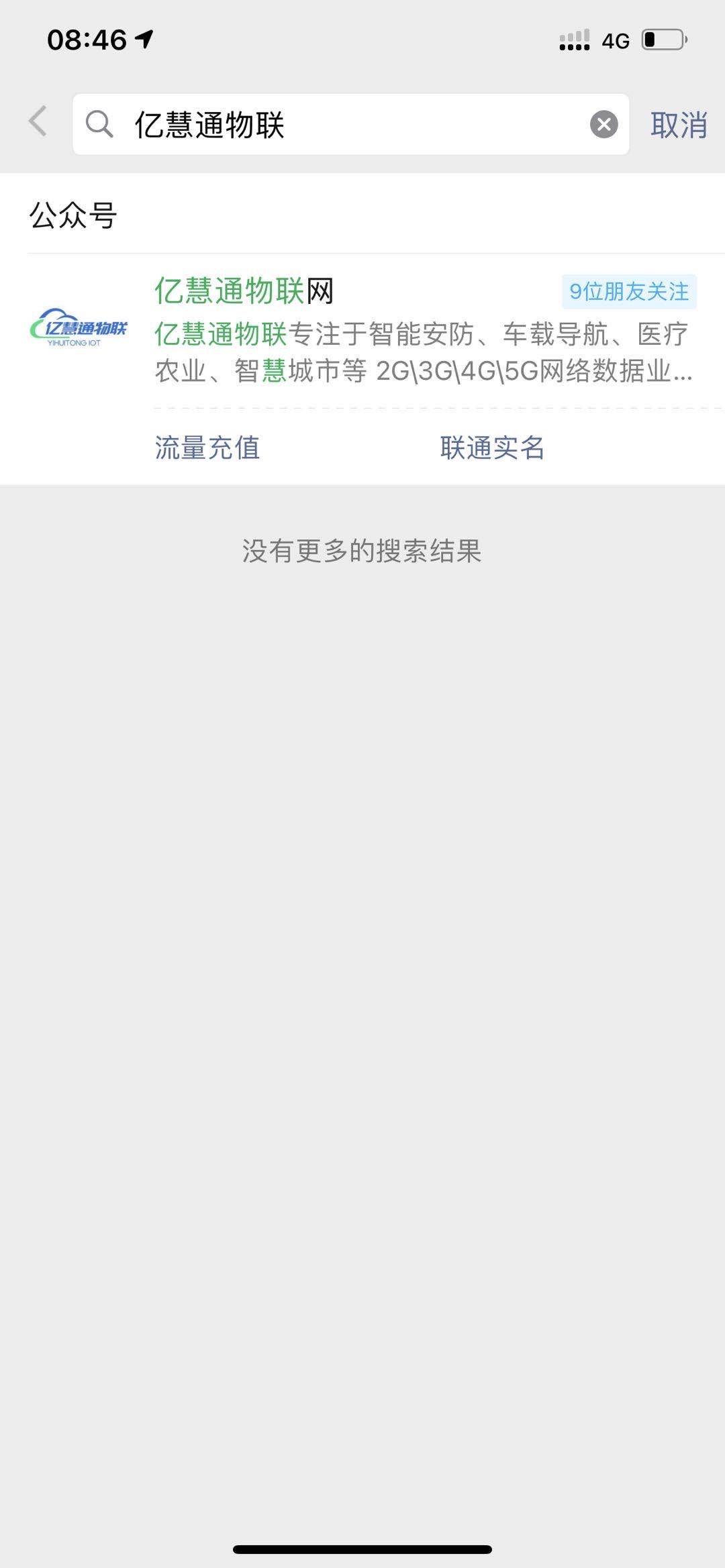The height and width of the screenshot is (1568, 725).
Task: Tap the back chevron to go back
Action: [37, 123]
